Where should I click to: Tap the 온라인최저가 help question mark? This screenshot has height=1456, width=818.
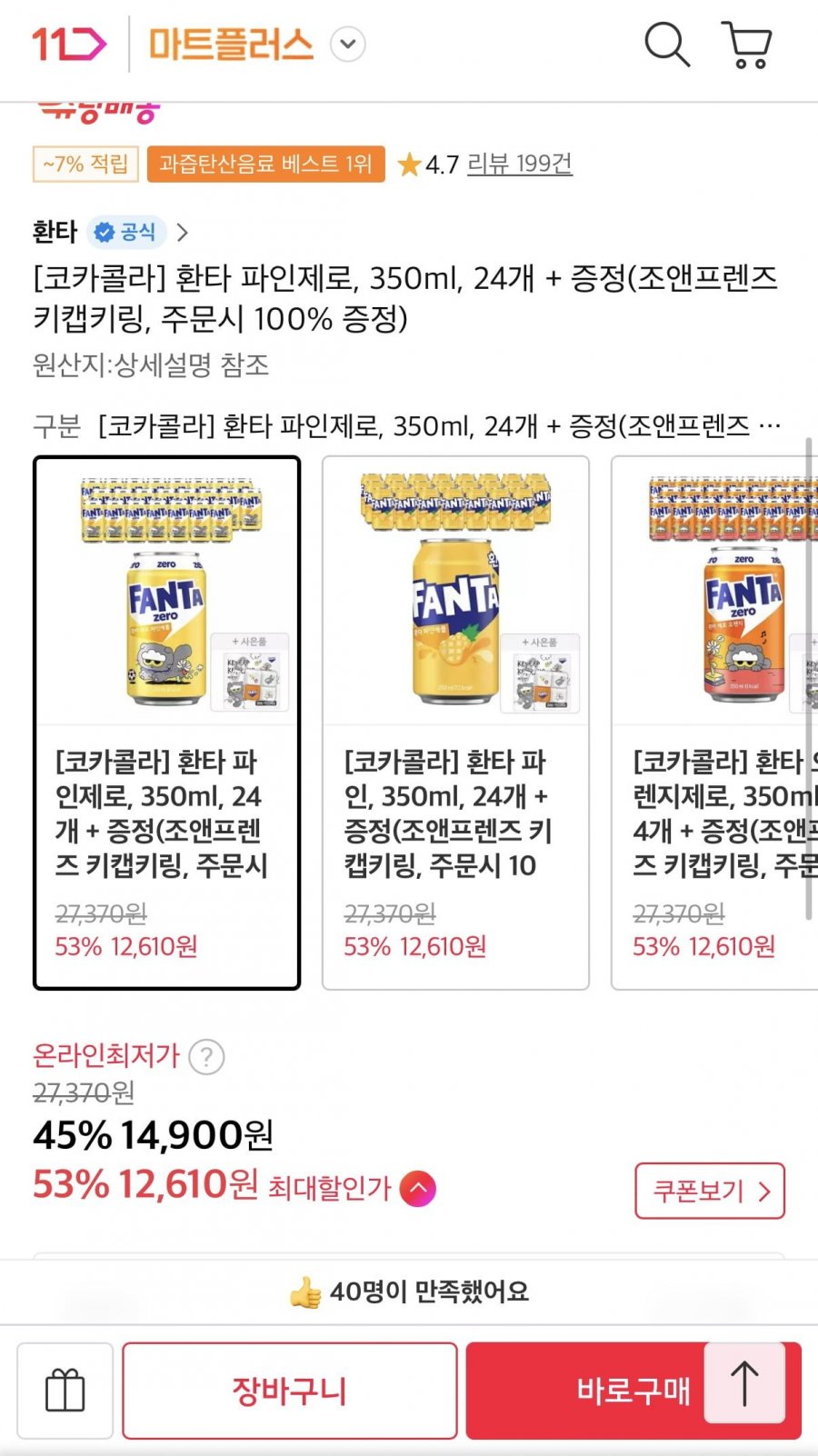pyautogui.click(x=206, y=1057)
